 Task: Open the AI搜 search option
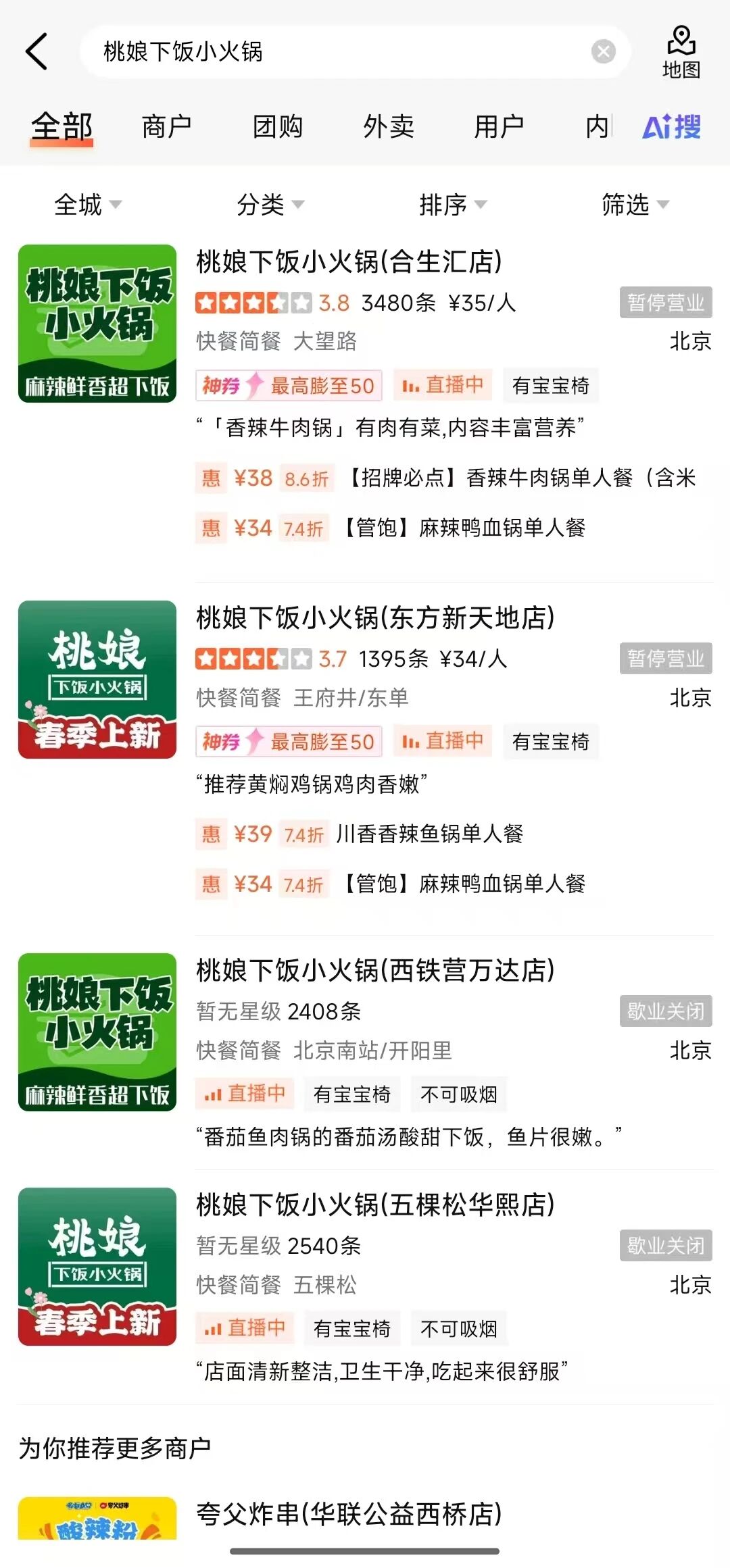[x=671, y=126]
